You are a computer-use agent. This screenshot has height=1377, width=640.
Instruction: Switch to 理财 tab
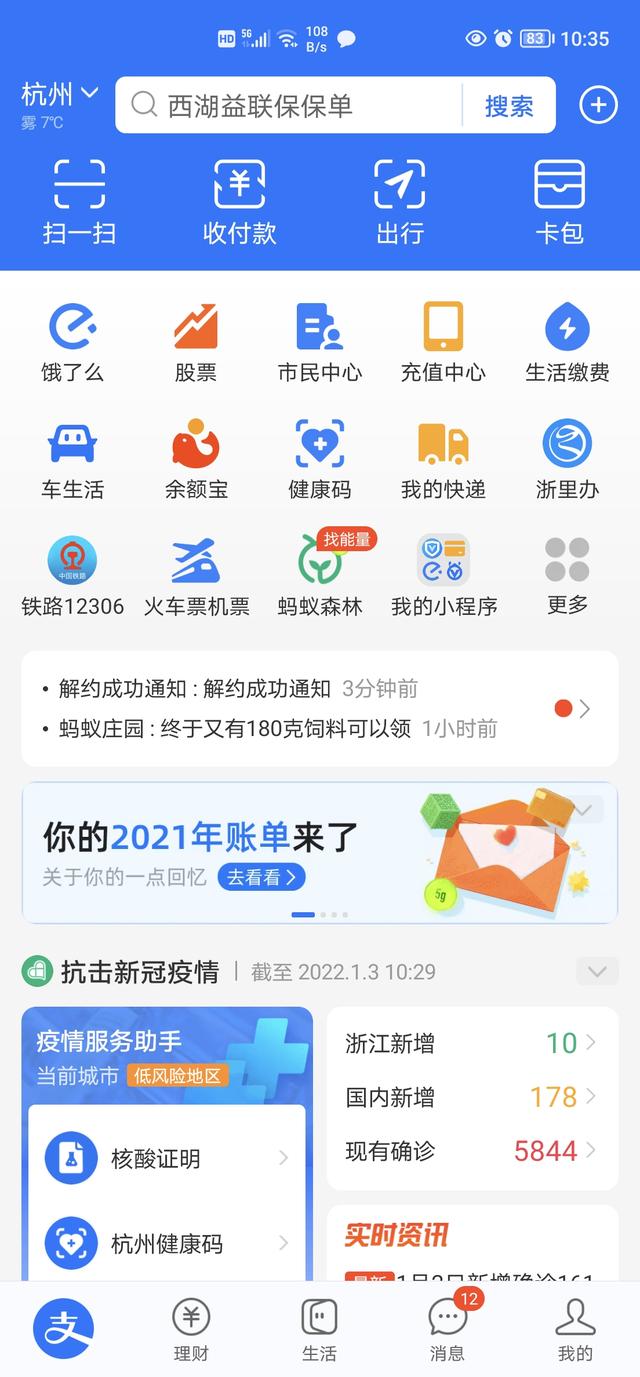point(191,1330)
